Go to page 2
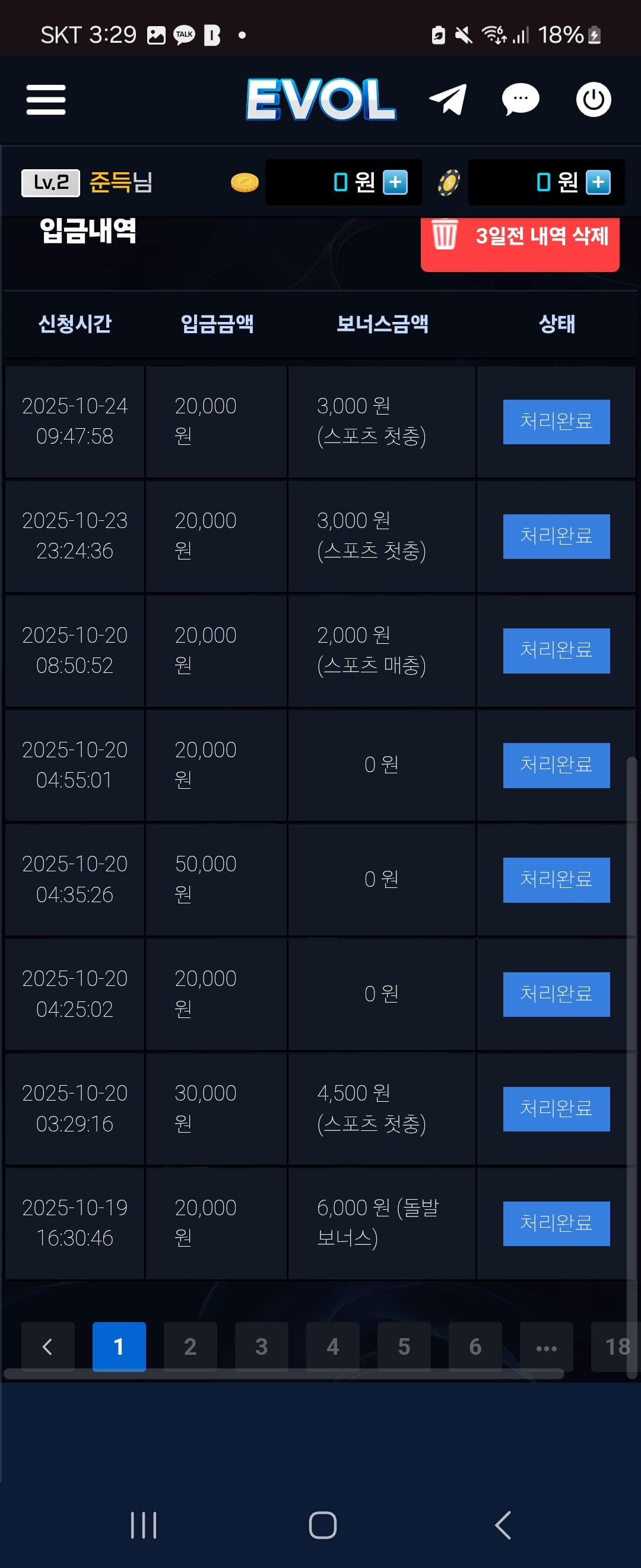Viewport: 641px width, 1568px height. (x=191, y=1346)
